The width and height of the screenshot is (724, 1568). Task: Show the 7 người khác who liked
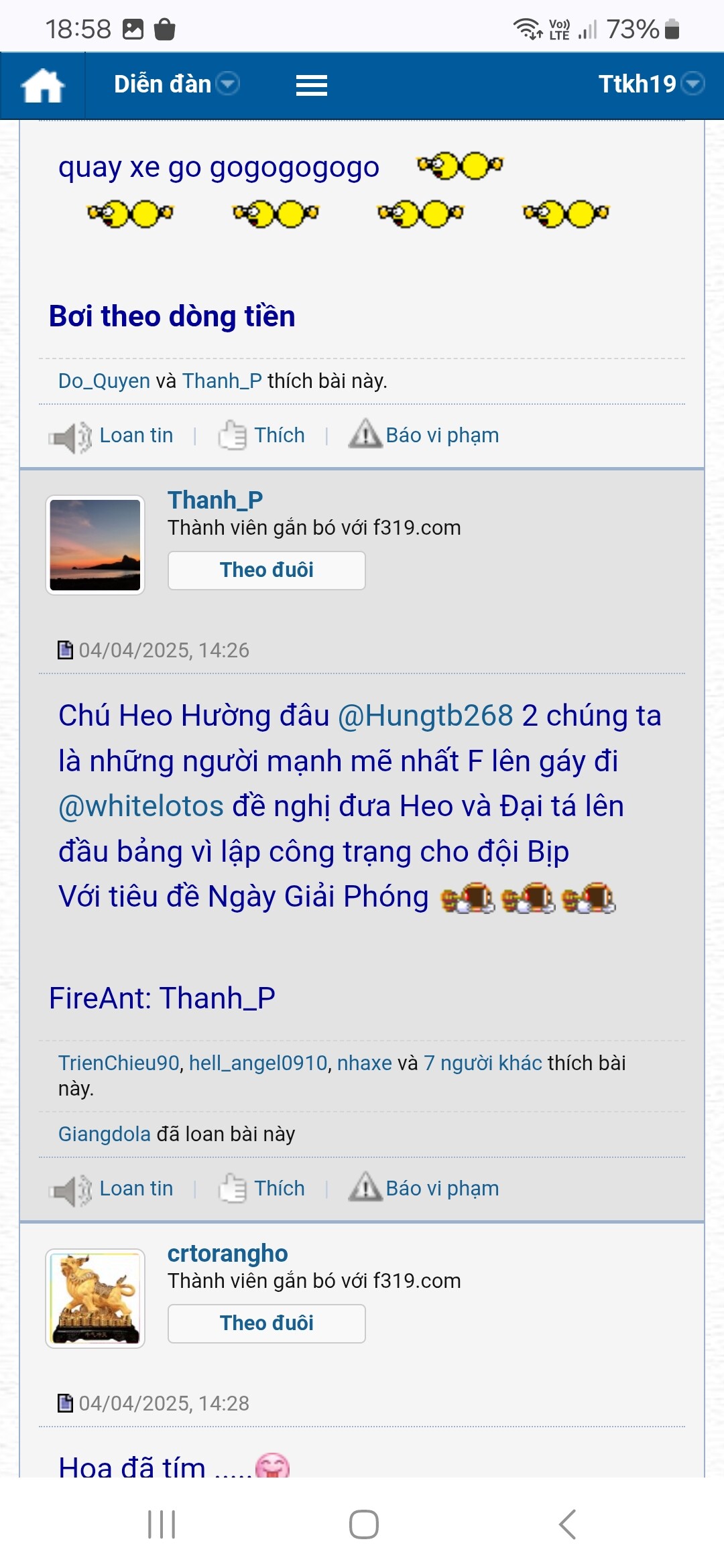[483, 1063]
